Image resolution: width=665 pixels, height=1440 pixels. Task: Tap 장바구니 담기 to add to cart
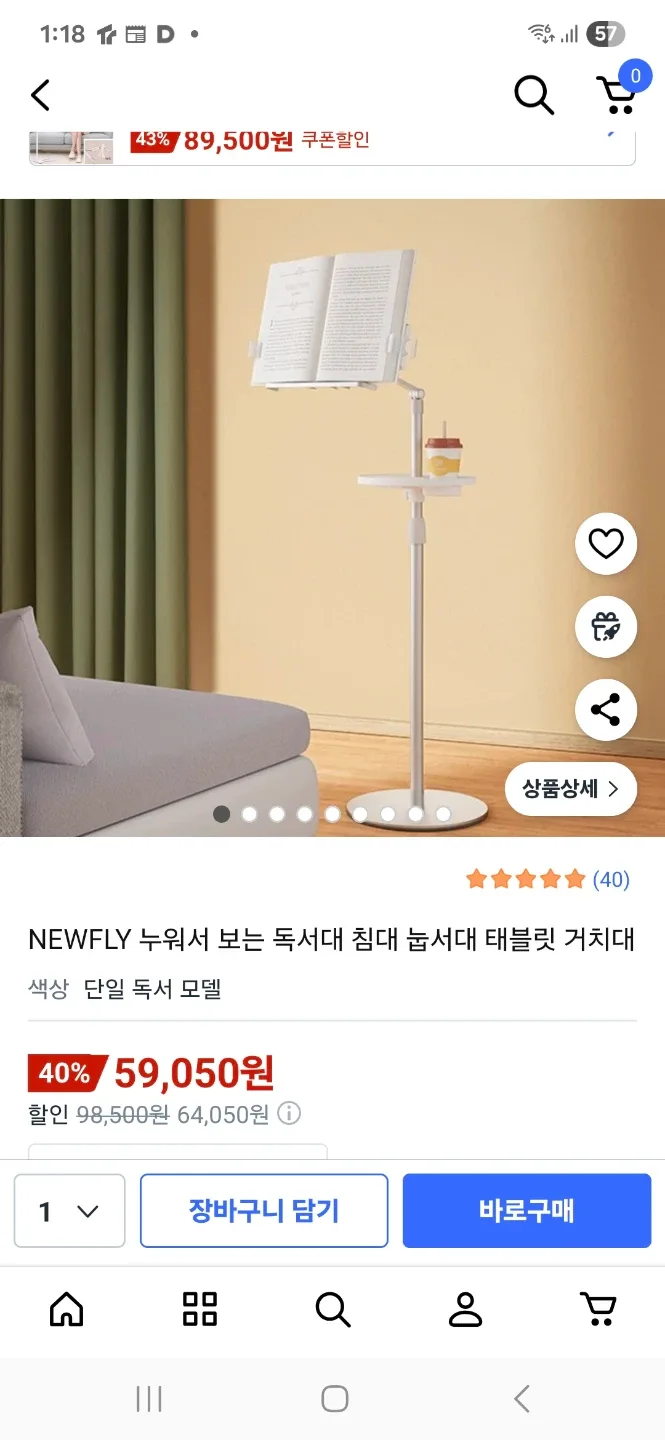click(x=264, y=1211)
